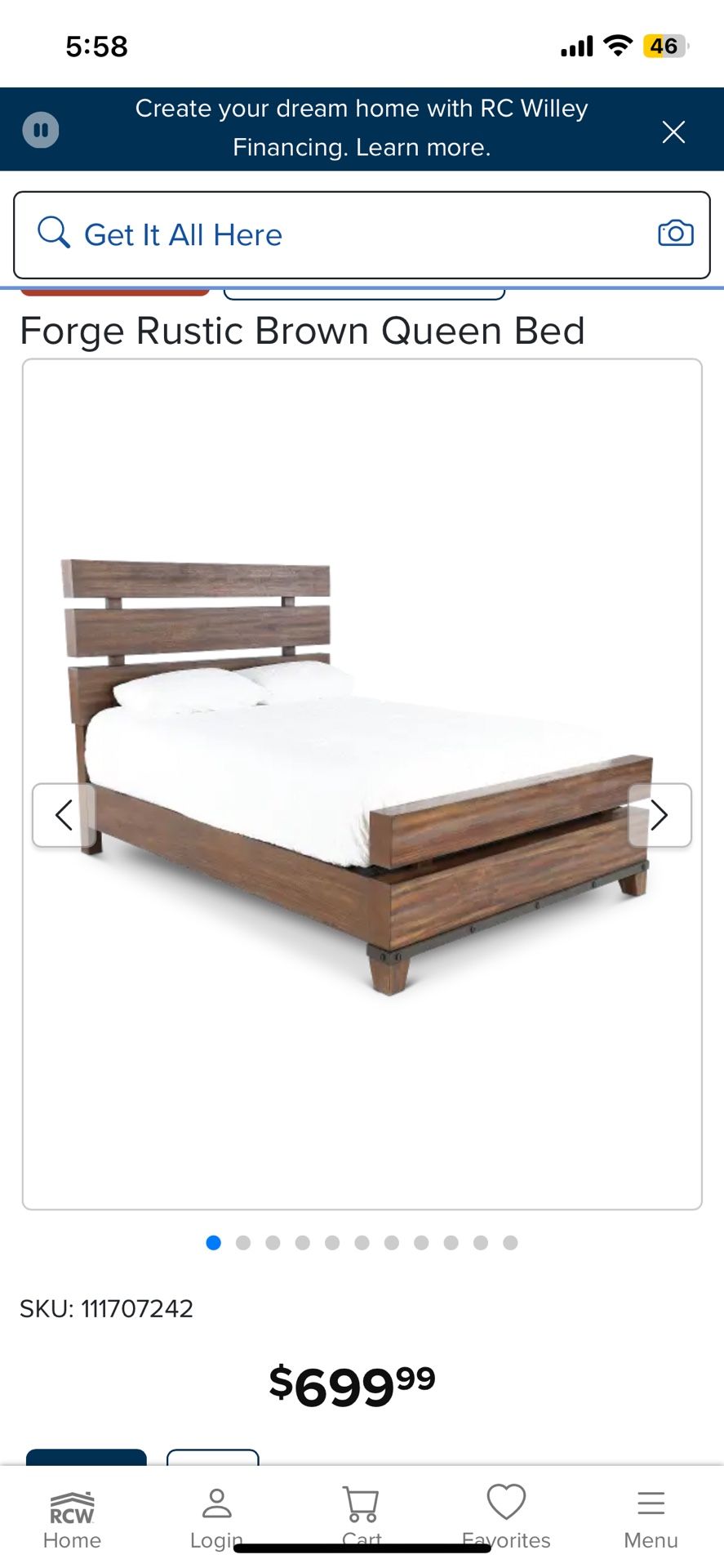Screen dimensions: 724x1568
Task: Tap the Get It All Here search box
Action: tap(343, 235)
